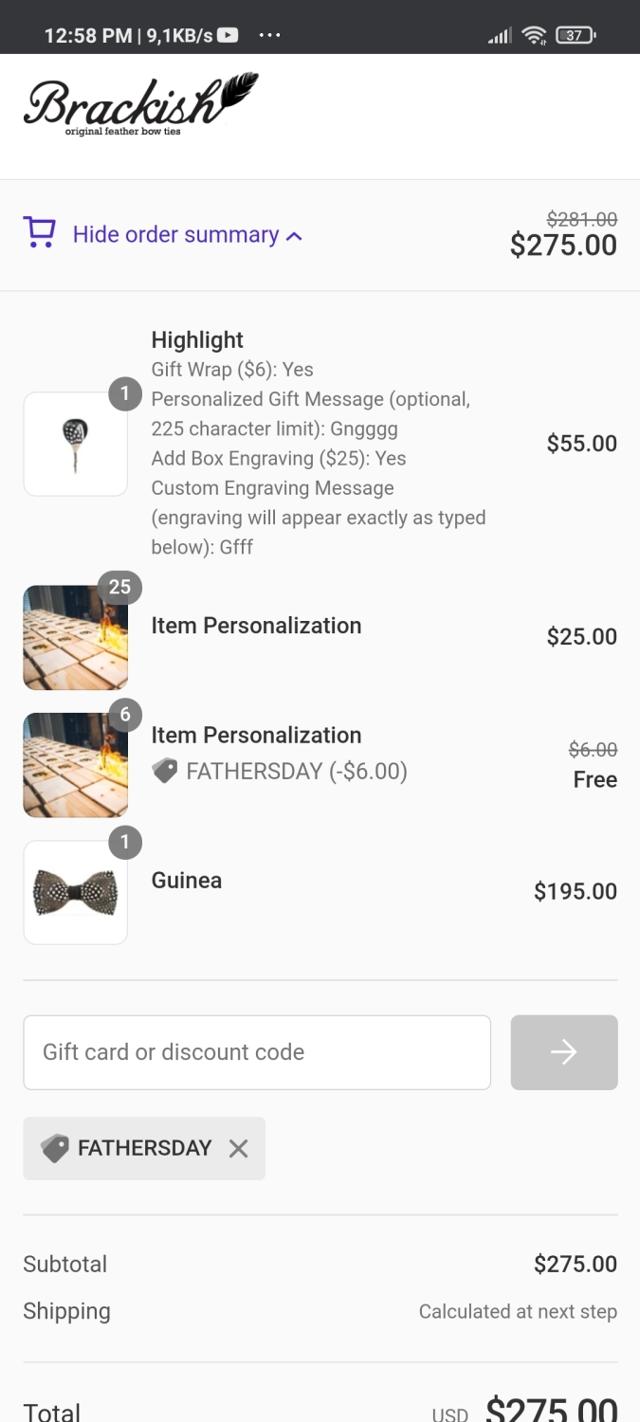Apply the discount code with arrow button

[x=564, y=1052]
